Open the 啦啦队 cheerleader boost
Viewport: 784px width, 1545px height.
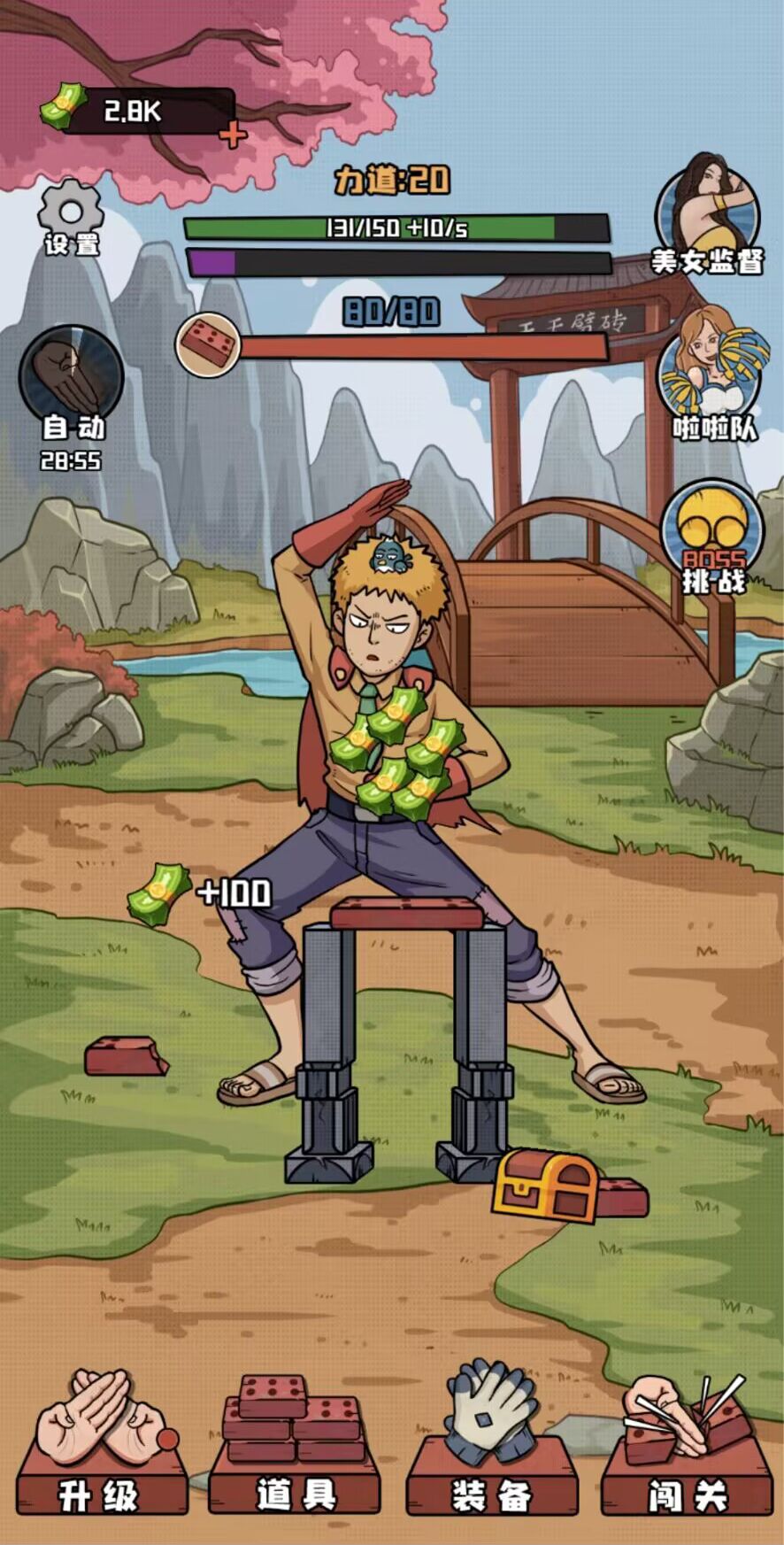[706, 373]
